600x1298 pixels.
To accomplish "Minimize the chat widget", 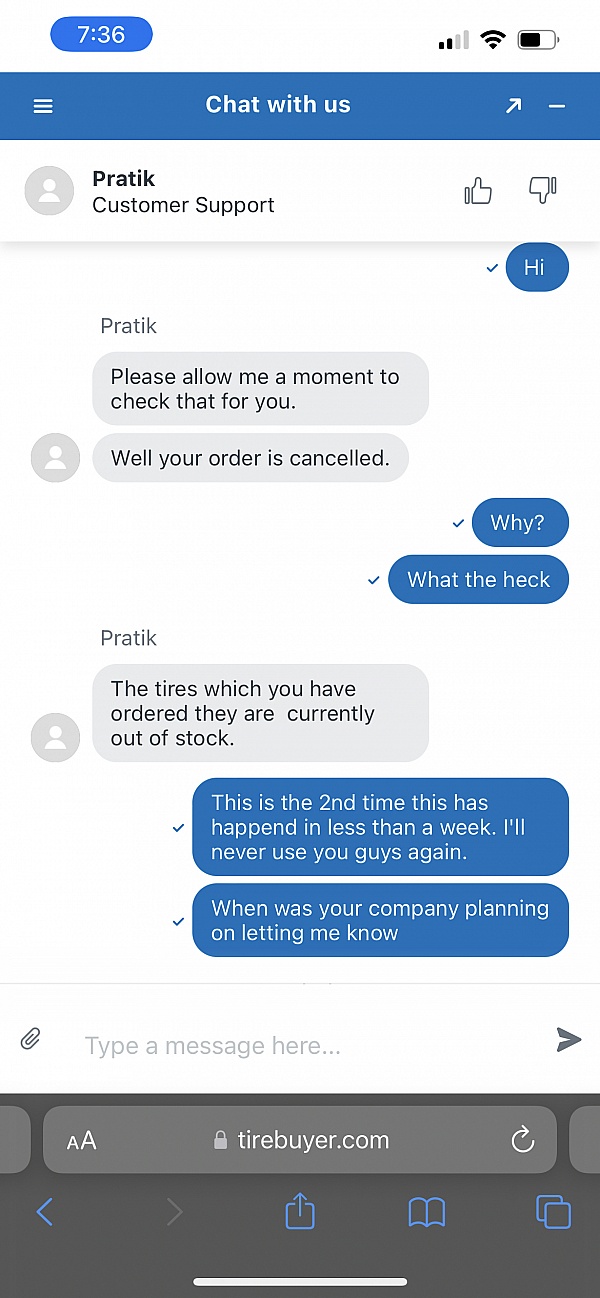I will (558, 106).
